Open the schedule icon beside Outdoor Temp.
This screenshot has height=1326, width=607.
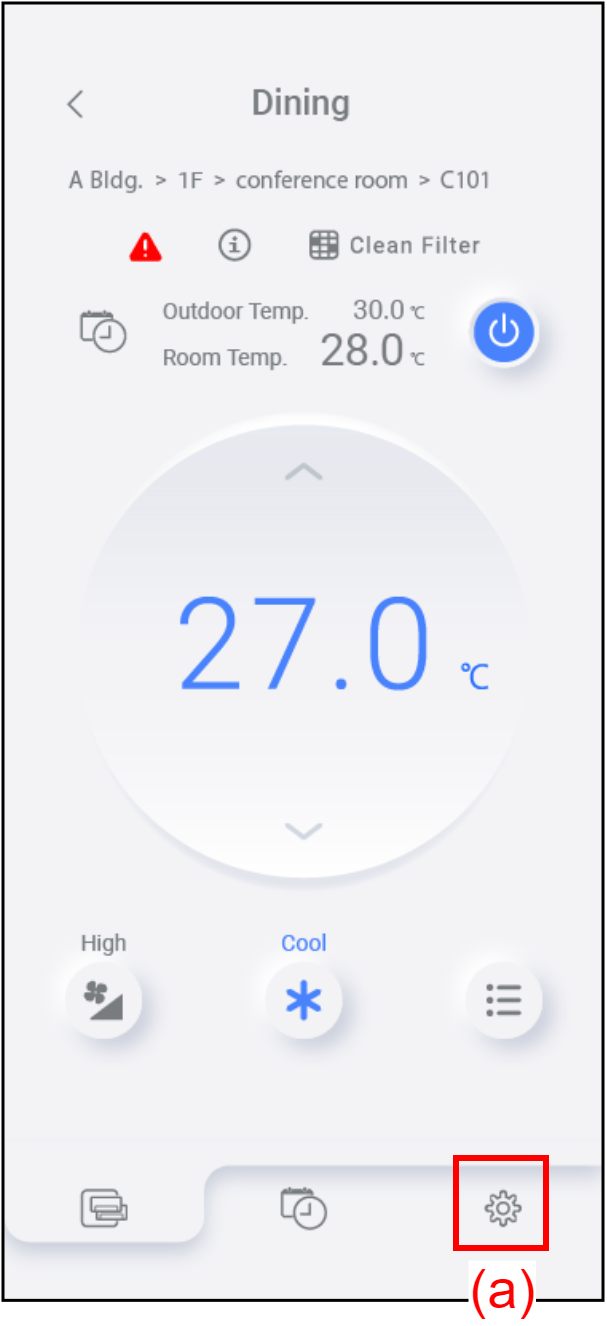103,332
